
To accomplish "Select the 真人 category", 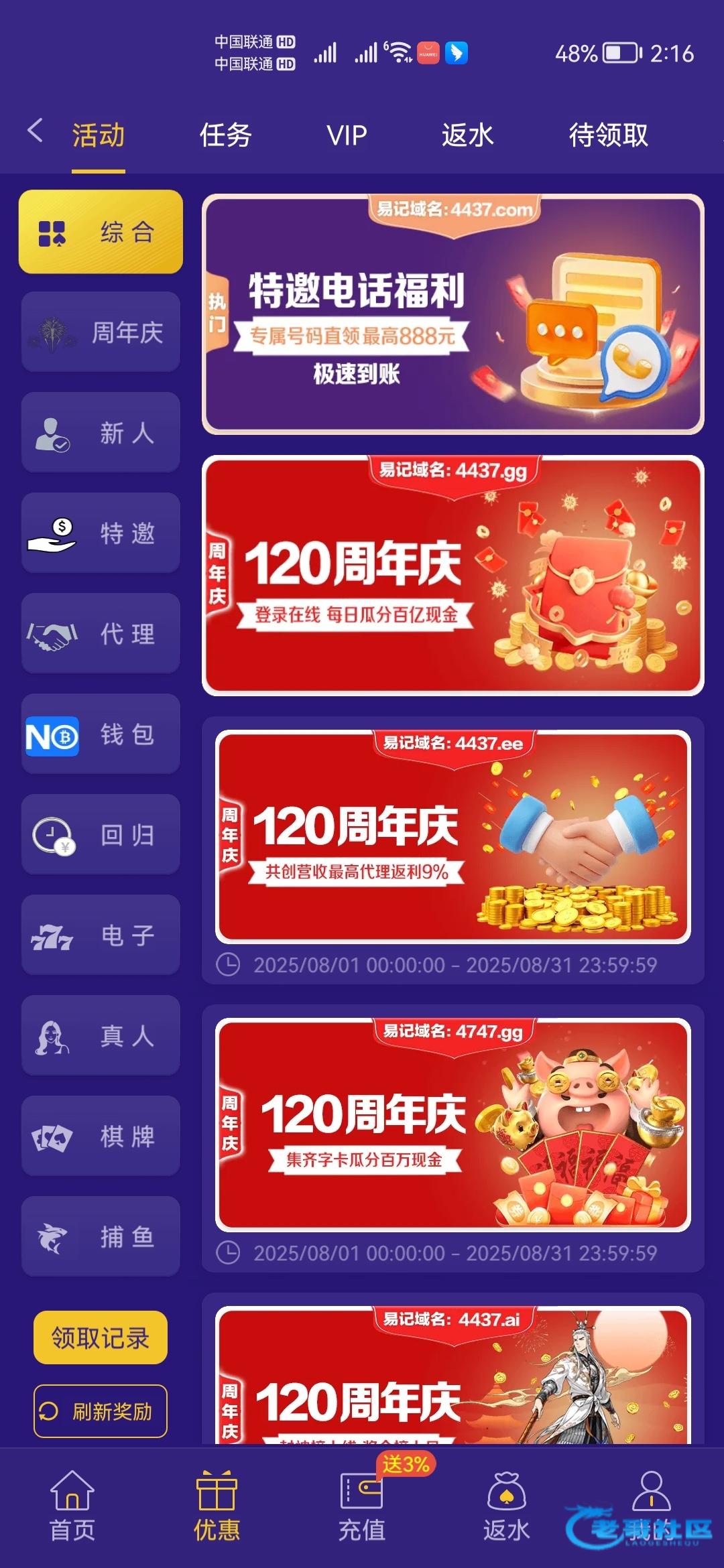I will tap(101, 1036).
